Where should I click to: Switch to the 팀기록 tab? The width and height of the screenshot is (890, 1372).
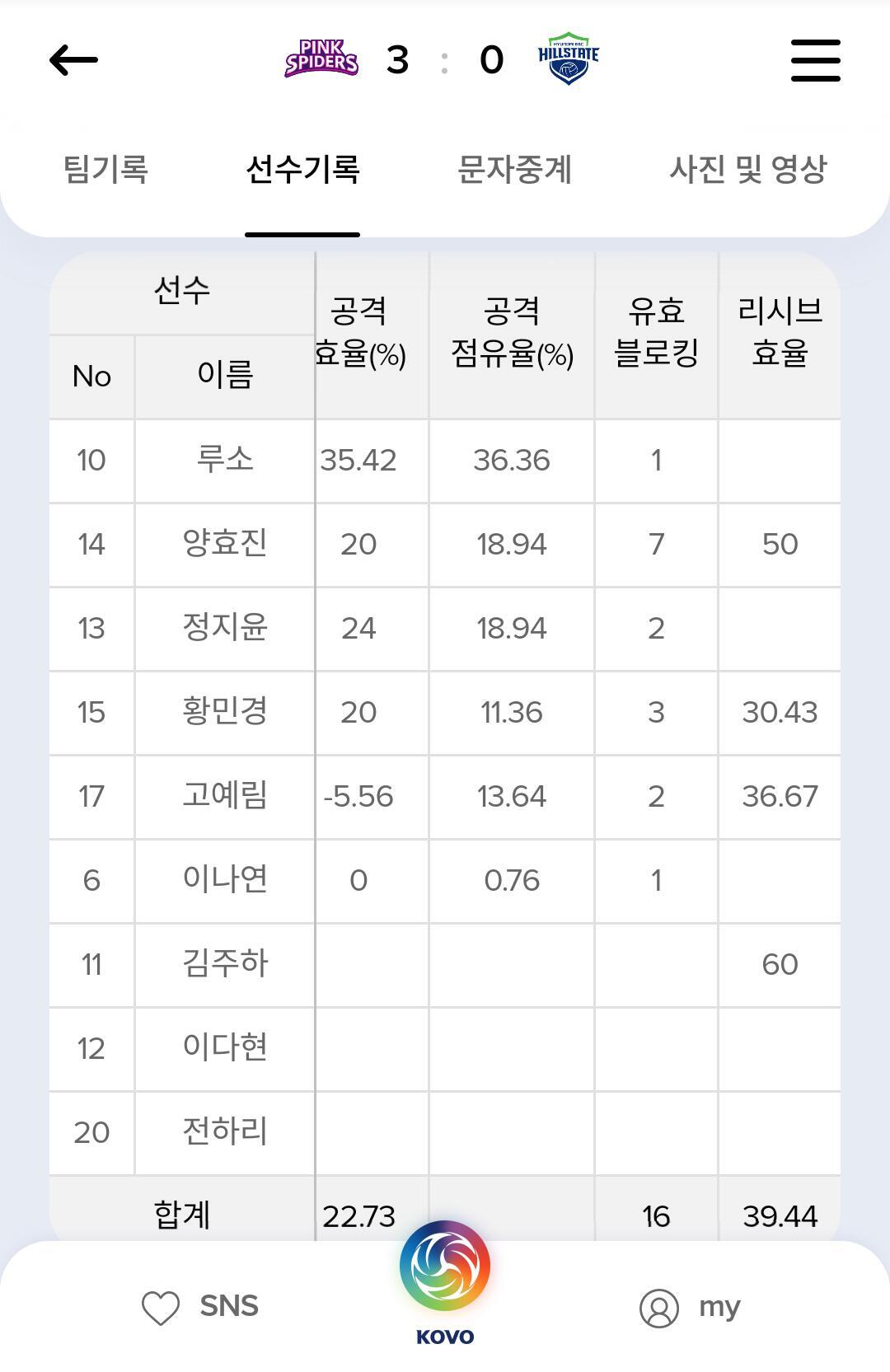(x=105, y=170)
